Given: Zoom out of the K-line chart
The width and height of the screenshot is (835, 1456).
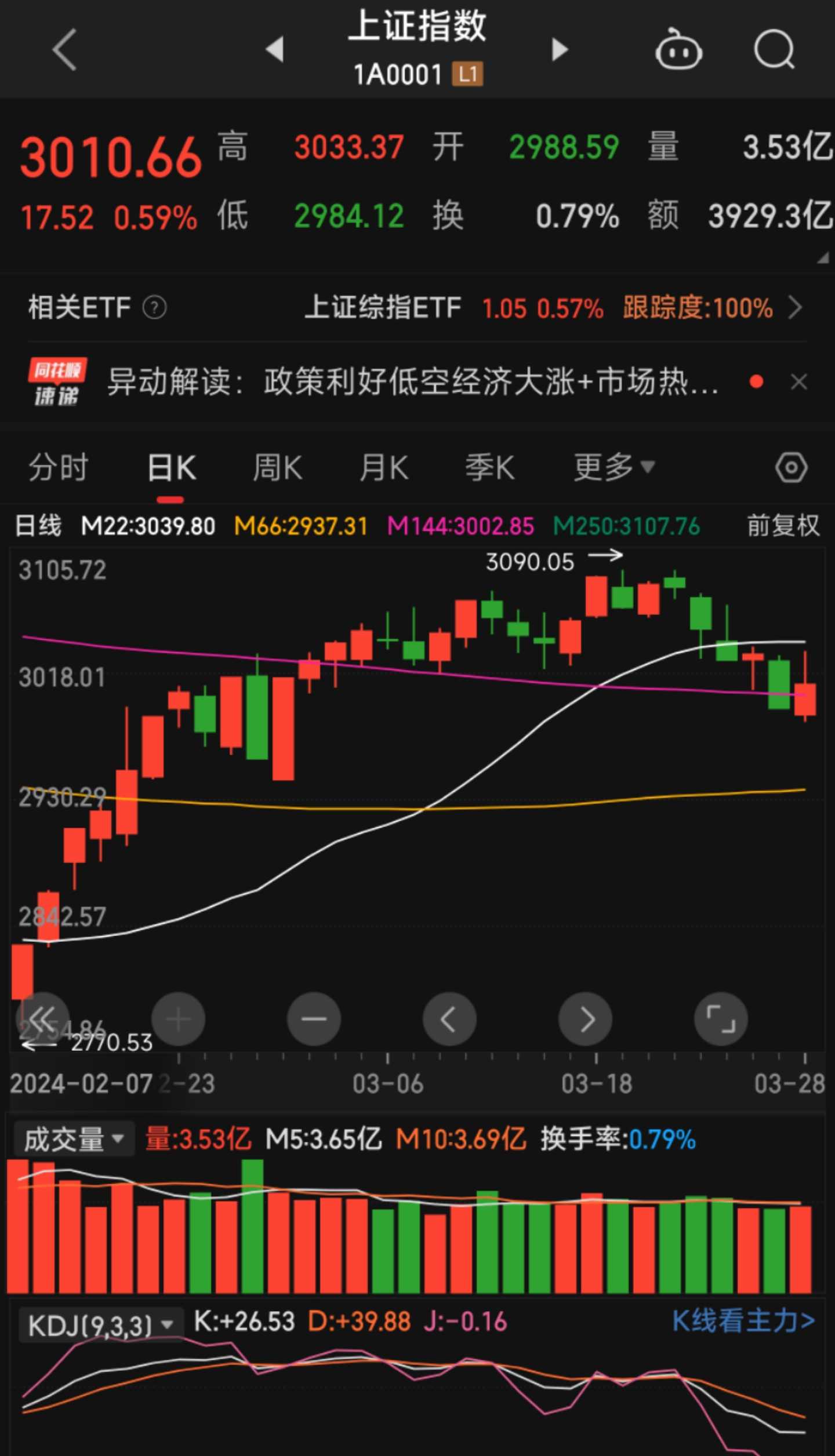Looking at the screenshot, I should tap(314, 1019).
